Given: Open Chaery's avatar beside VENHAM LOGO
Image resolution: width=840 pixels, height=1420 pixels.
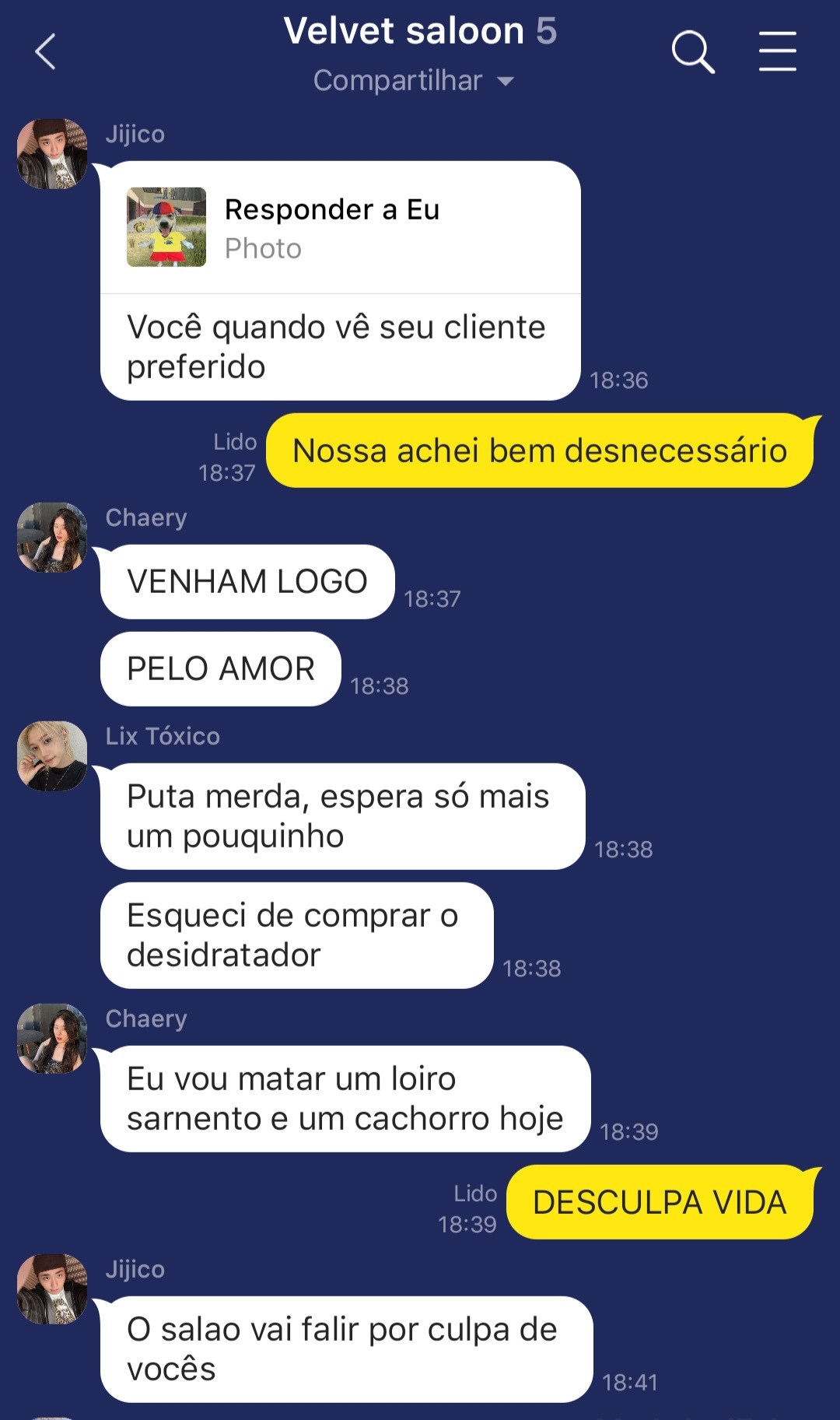Looking at the screenshot, I should click(52, 538).
